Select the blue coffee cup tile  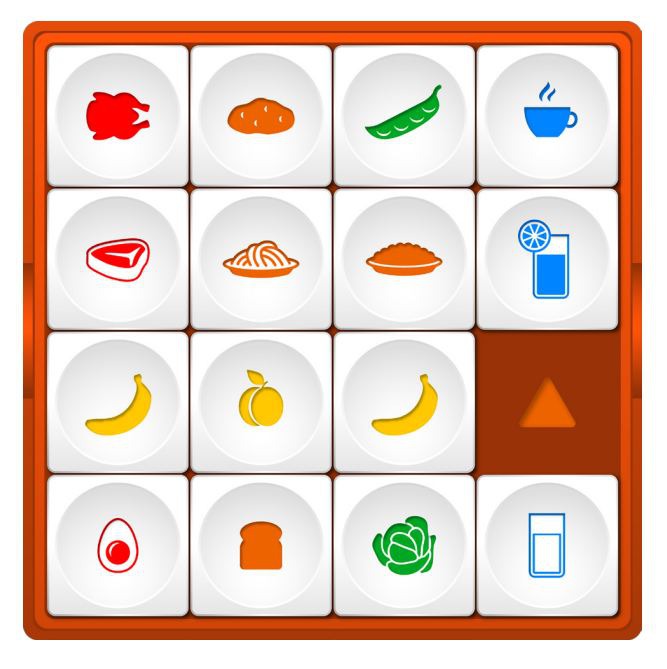tap(547, 115)
